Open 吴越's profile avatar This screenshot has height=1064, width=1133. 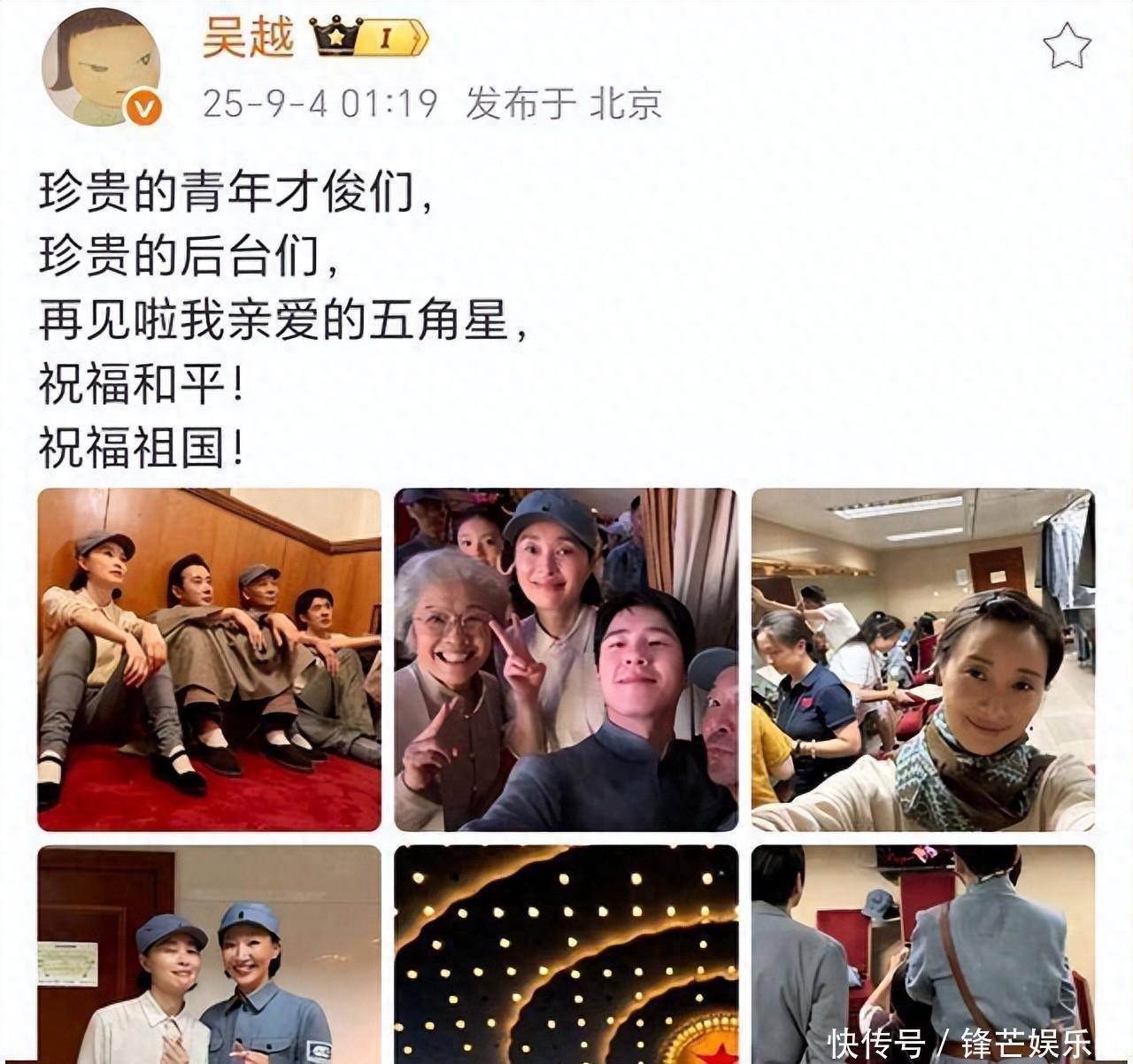point(102,68)
